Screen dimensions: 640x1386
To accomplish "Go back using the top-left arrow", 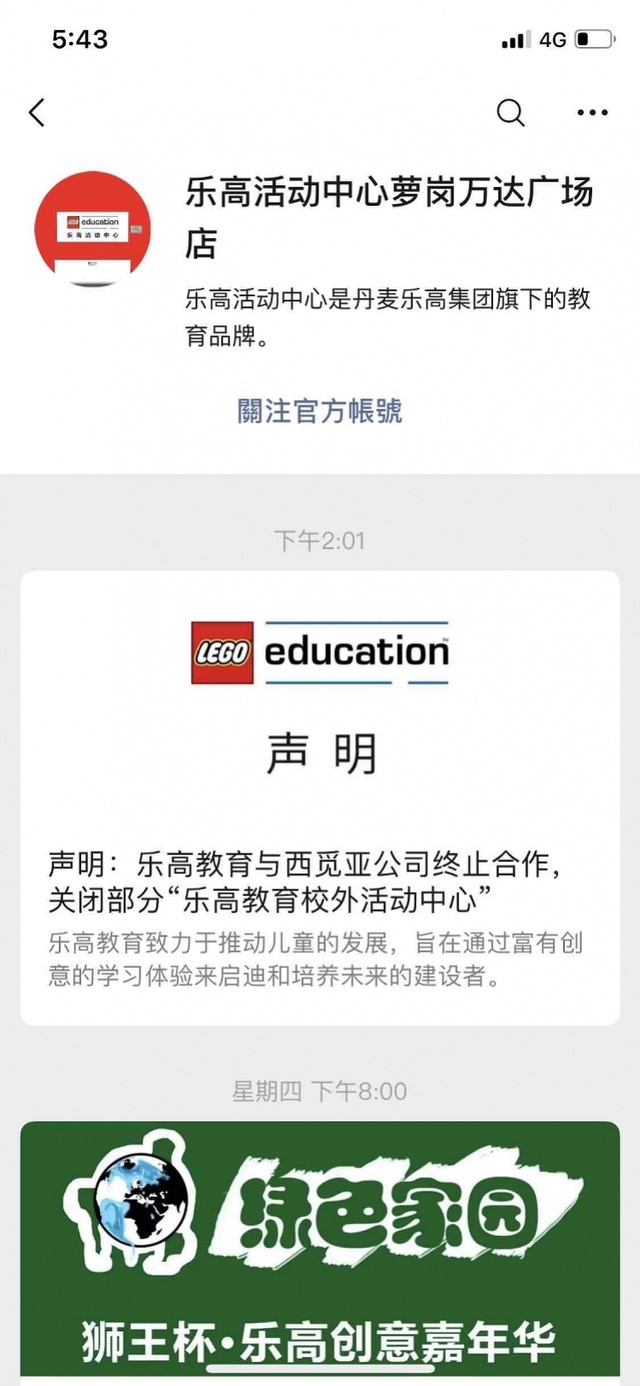I will [x=38, y=113].
